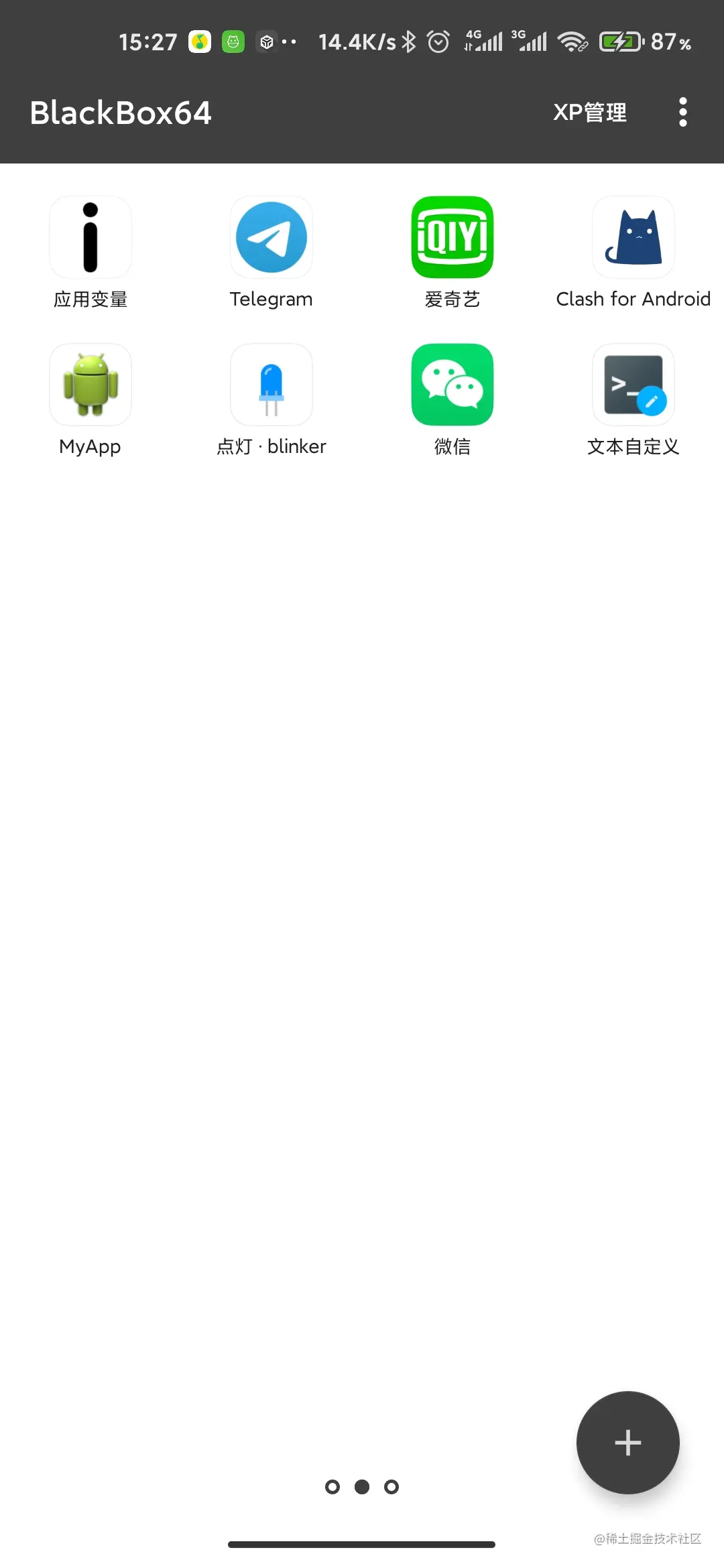The width and height of the screenshot is (724, 1568).
Task: Open the three-dot overflow menu
Action: (682, 112)
